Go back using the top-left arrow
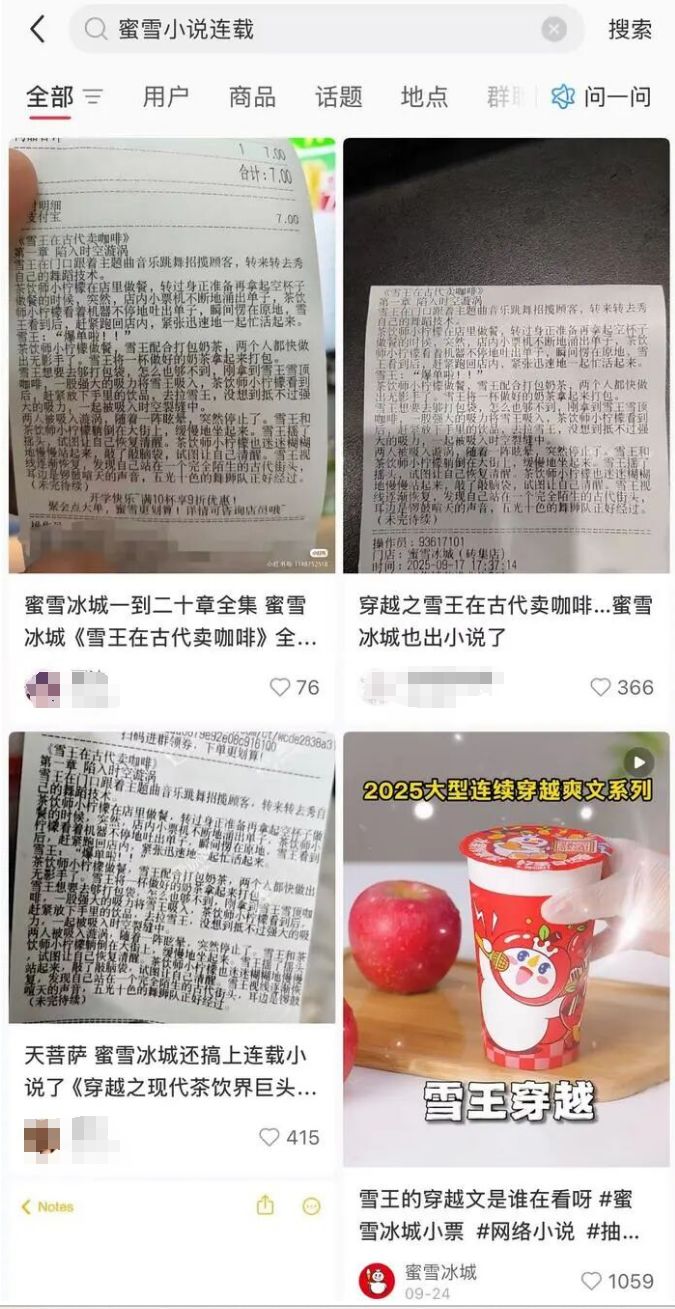The height and width of the screenshot is (1309, 675). click(x=37, y=30)
